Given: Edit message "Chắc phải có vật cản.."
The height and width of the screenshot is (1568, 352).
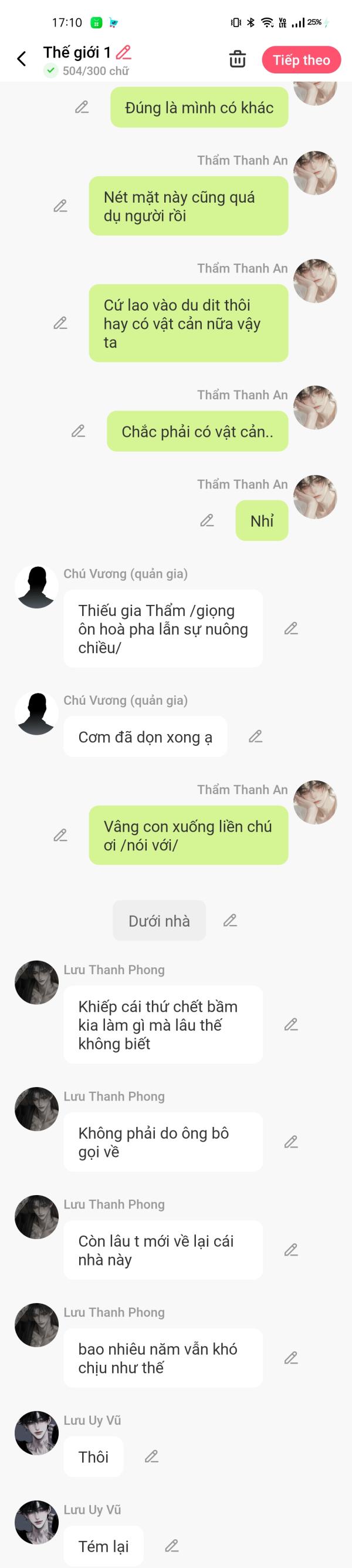Looking at the screenshot, I should 79,432.
